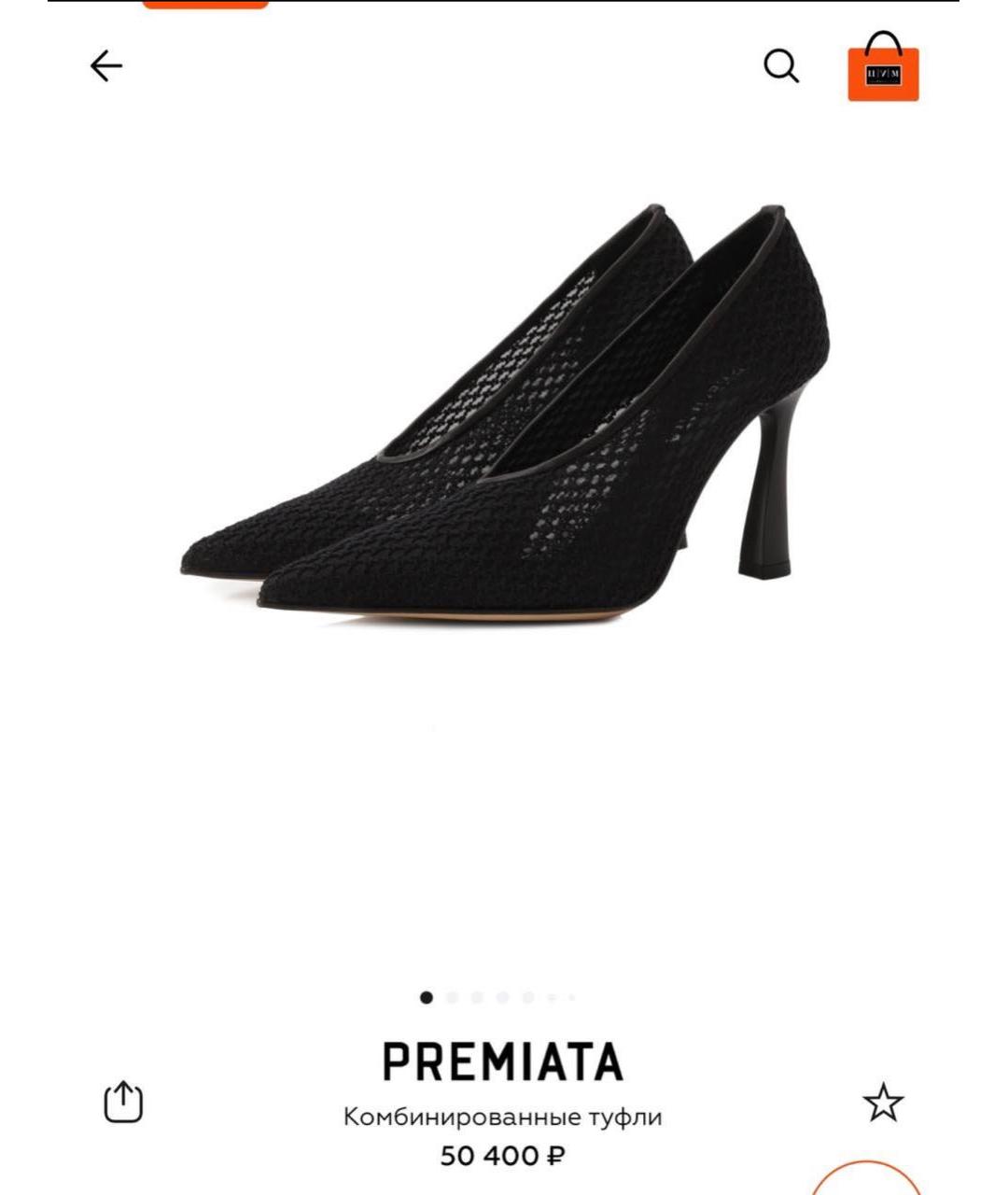Select the second carousel dot
1008x1195 pixels.
[453, 997]
